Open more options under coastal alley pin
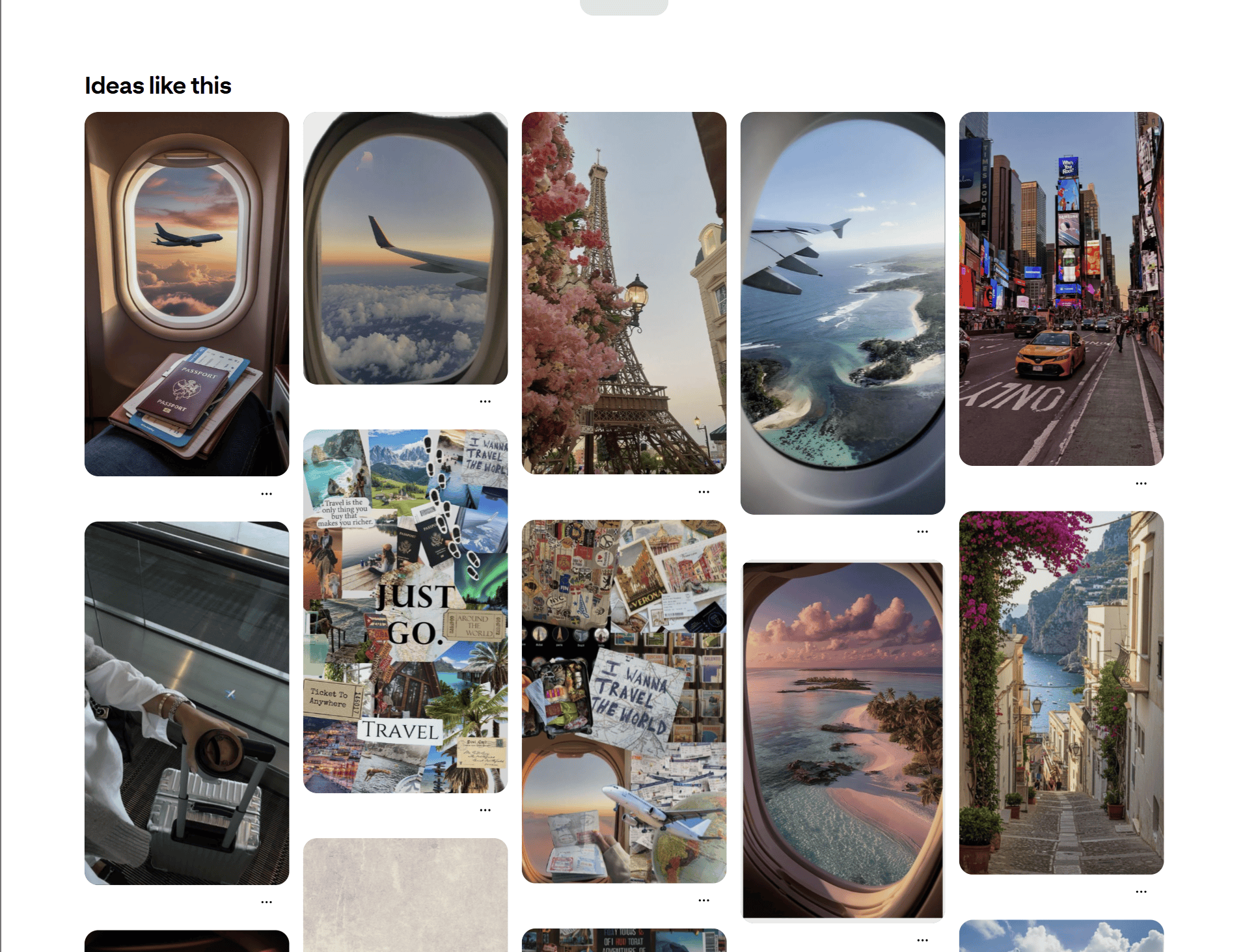Viewport: 1245px width, 952px height. (1142, 891)
